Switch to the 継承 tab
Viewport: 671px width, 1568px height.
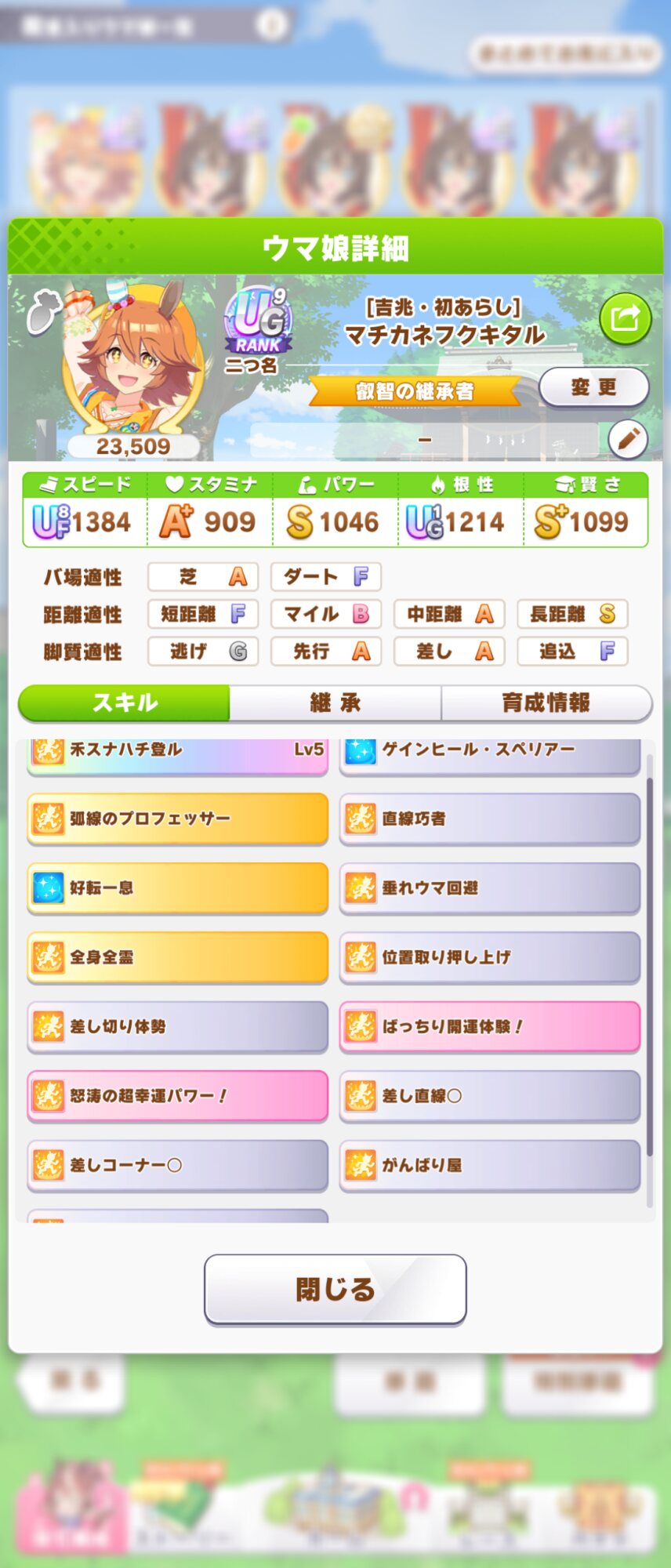point(335,702)
